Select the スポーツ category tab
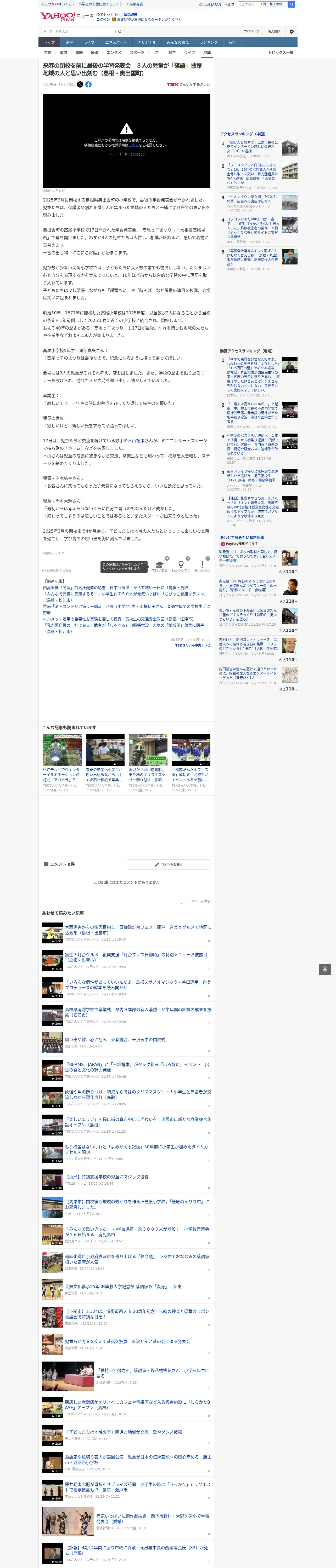 point(137,52)
